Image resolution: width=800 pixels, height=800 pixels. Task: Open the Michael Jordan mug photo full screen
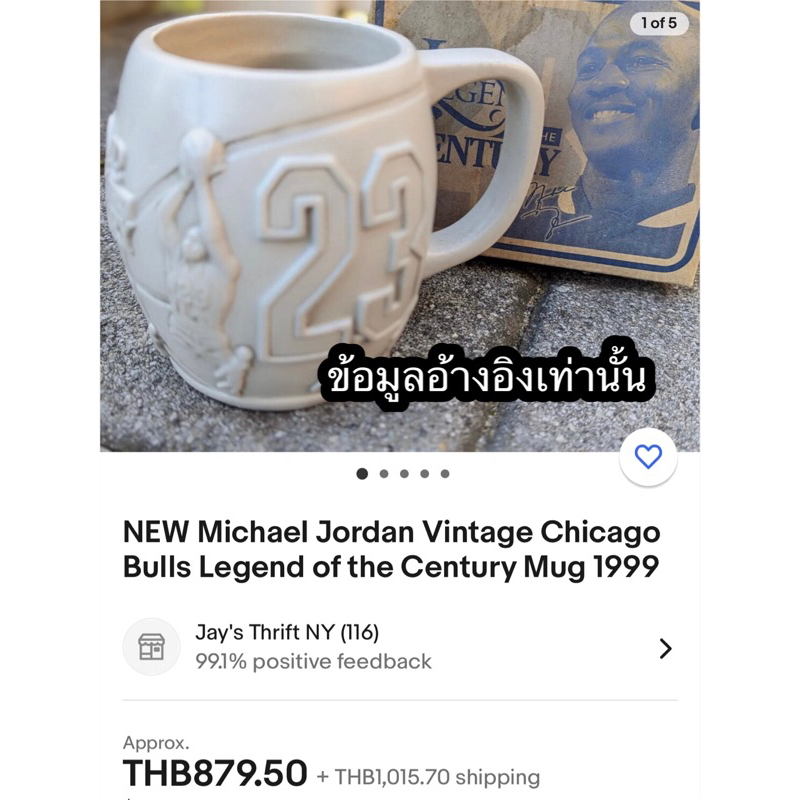coord(399,226)
